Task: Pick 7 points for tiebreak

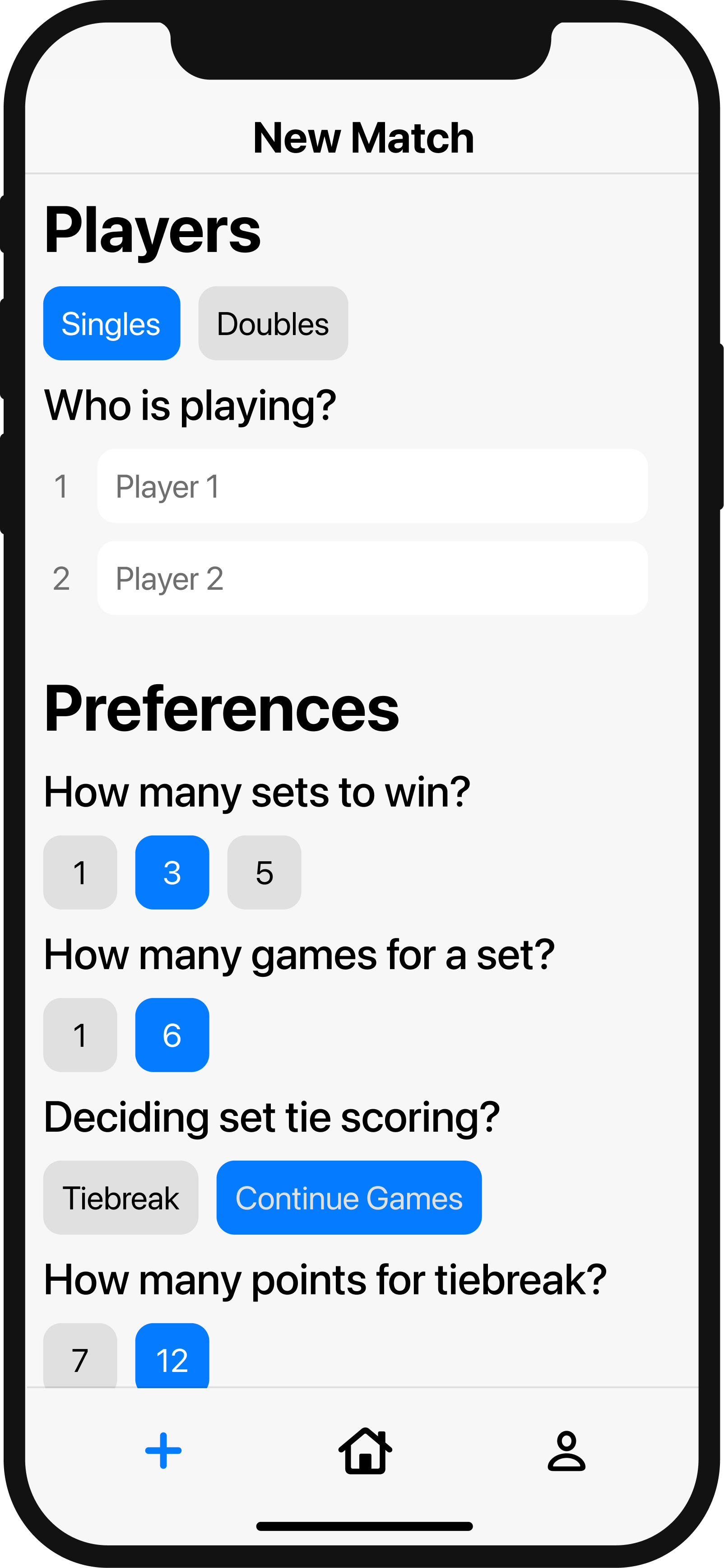Action: (x=80, y=1356)
